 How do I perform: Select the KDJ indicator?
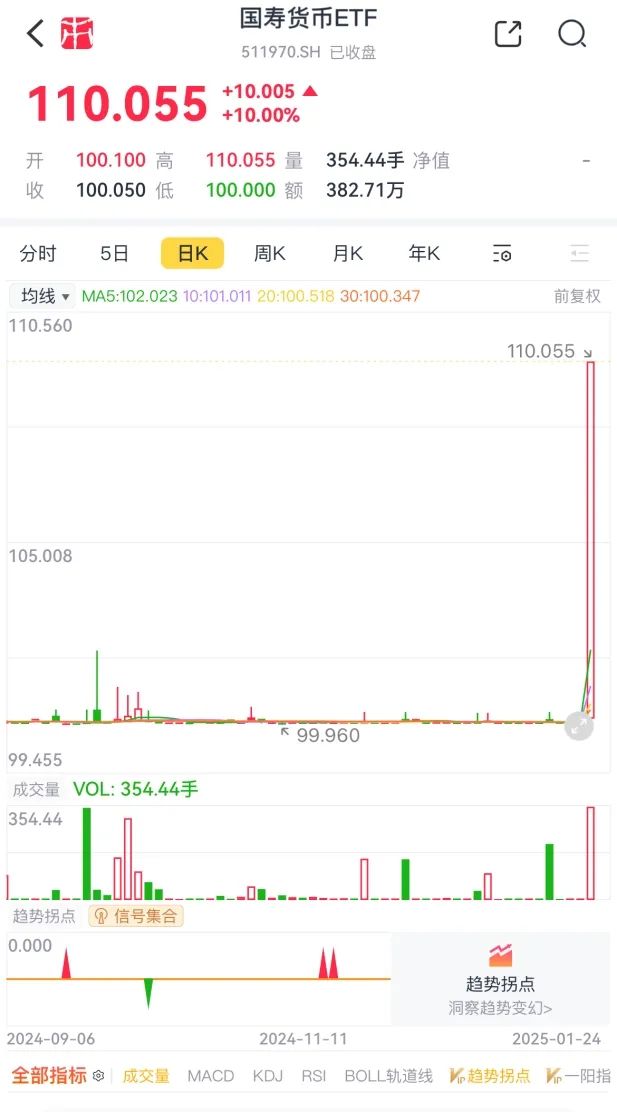coord(267,1076)
